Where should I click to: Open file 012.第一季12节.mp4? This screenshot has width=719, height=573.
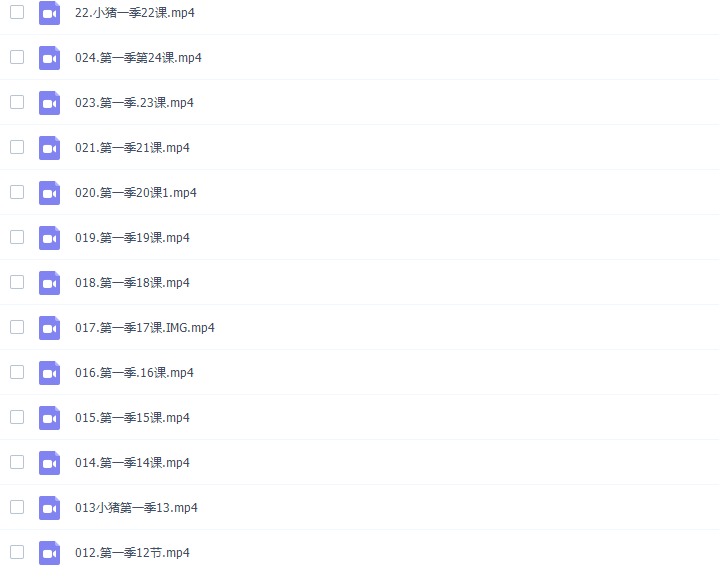coord(131,553)
